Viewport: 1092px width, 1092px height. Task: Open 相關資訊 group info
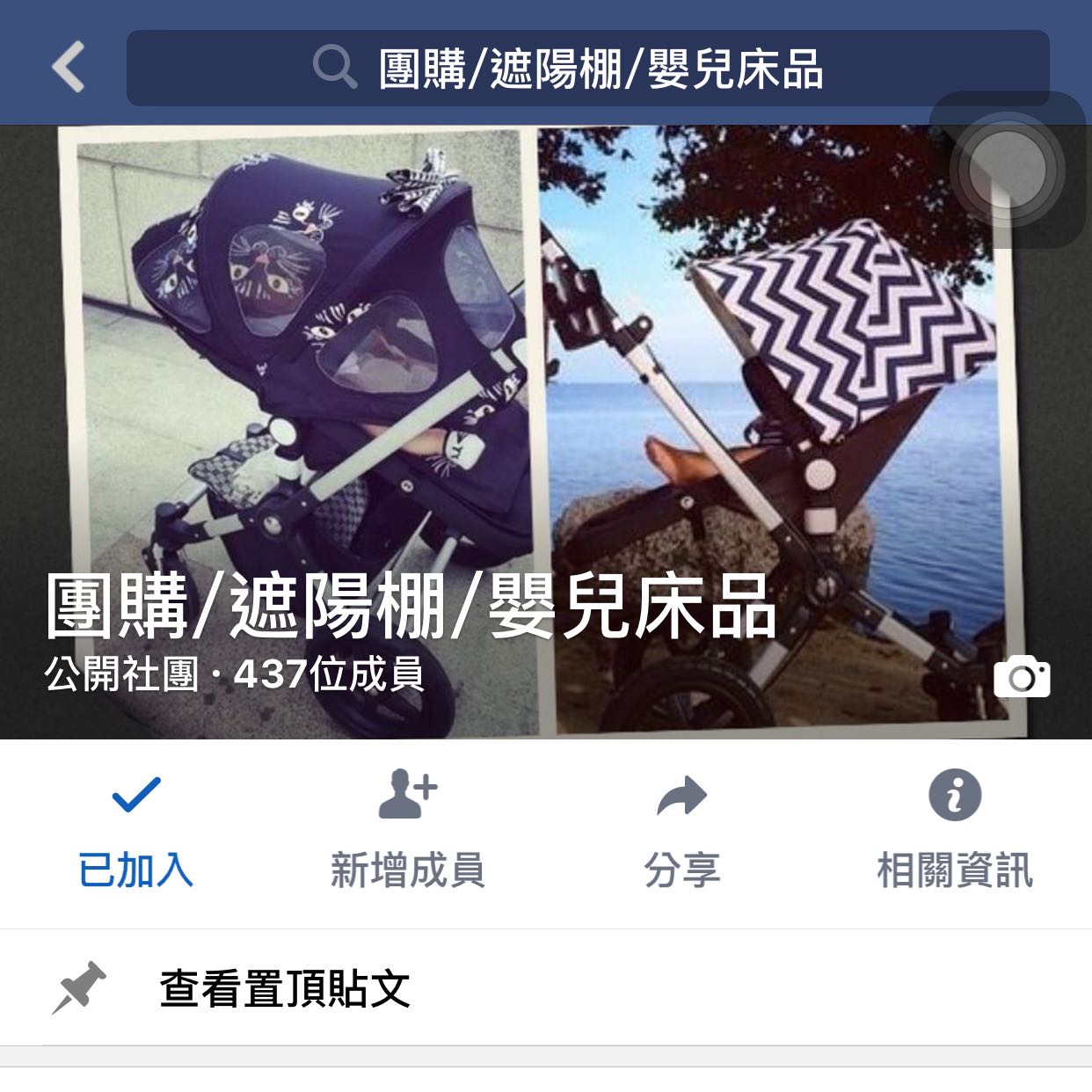pos(955,833)
